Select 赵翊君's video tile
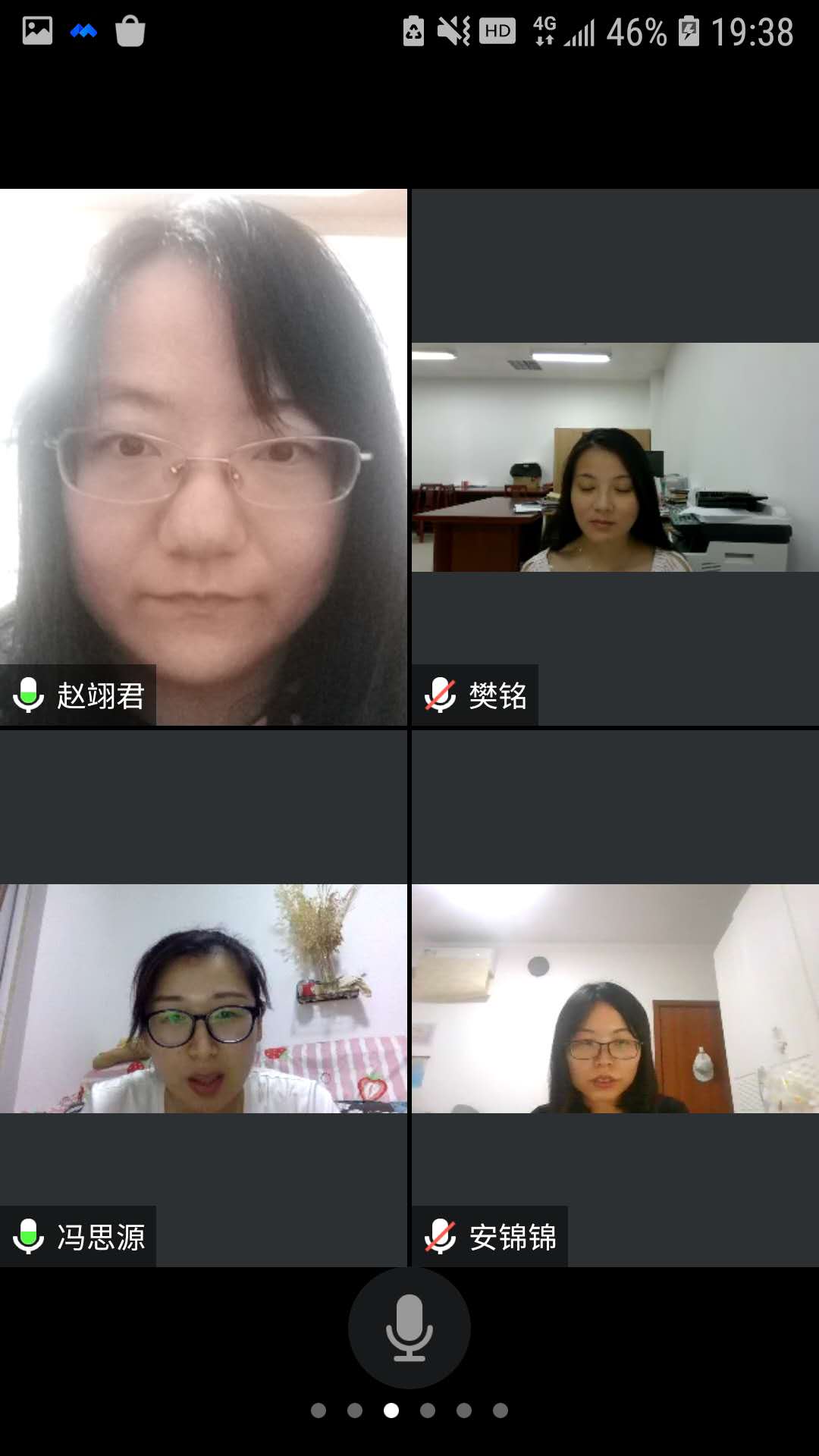819x1456 pixels. click(x=203, y=457)
